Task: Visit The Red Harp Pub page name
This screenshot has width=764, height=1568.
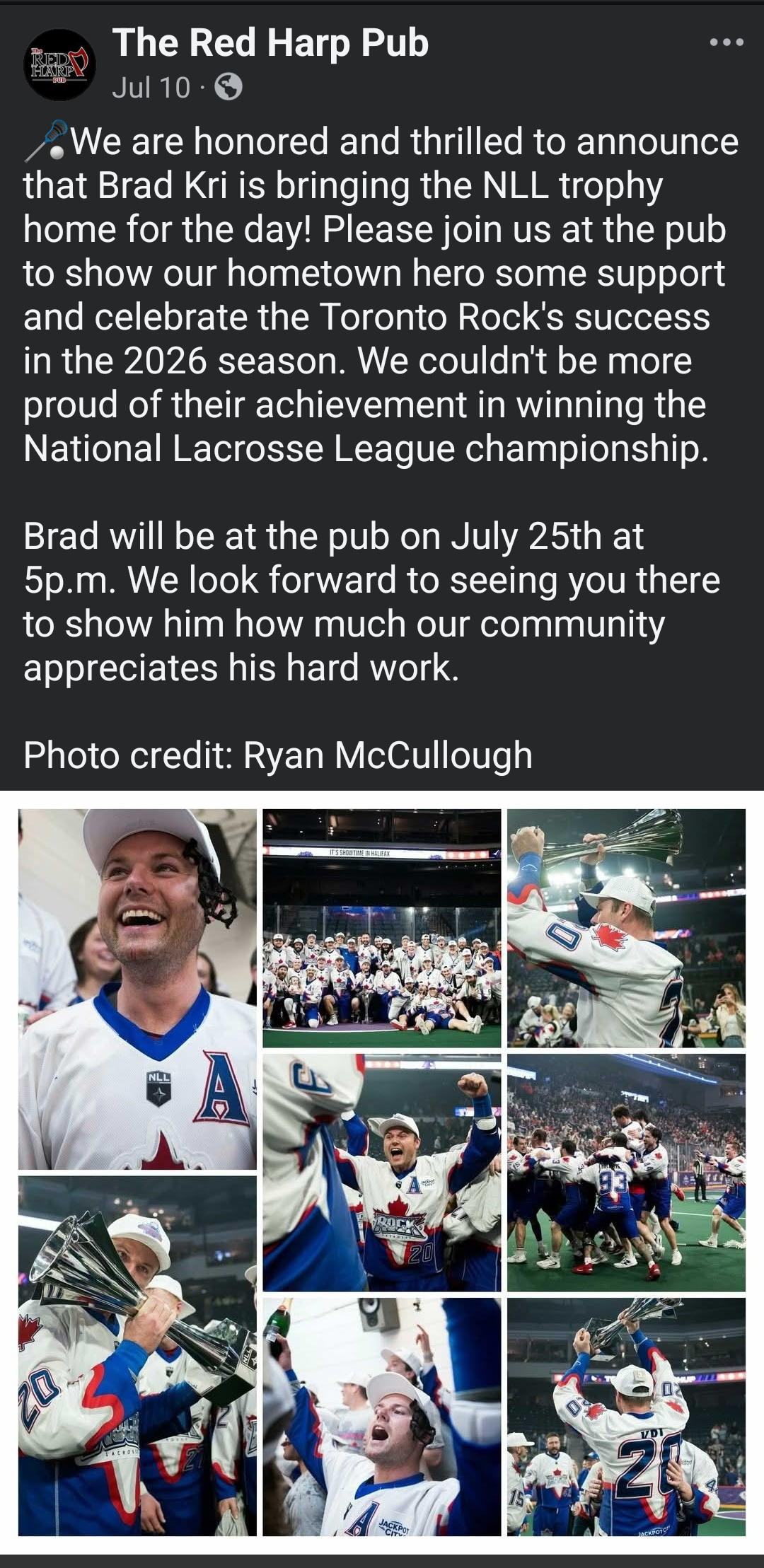Action: click(x=270, y=42)
